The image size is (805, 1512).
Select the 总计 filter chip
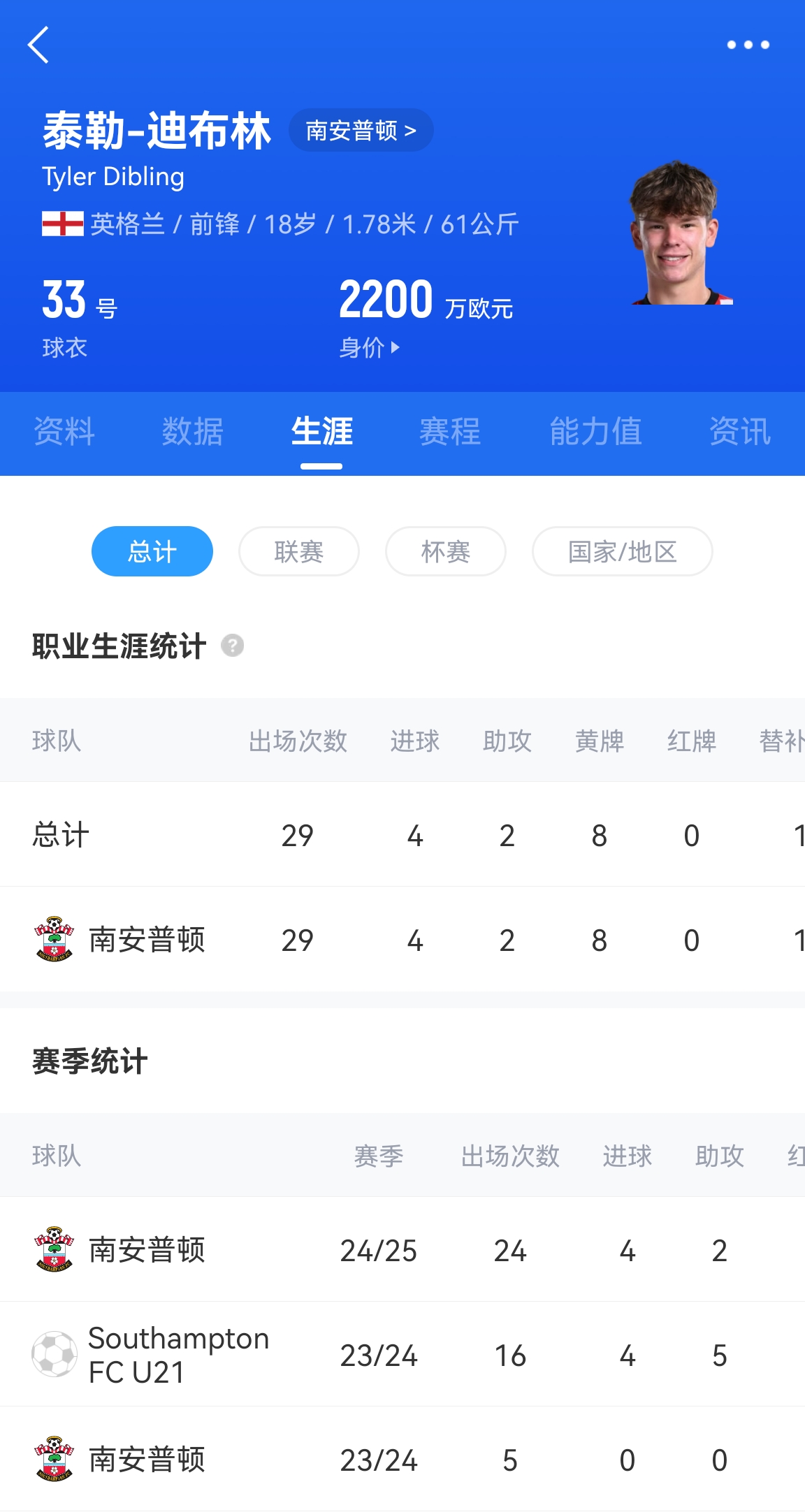152,552
